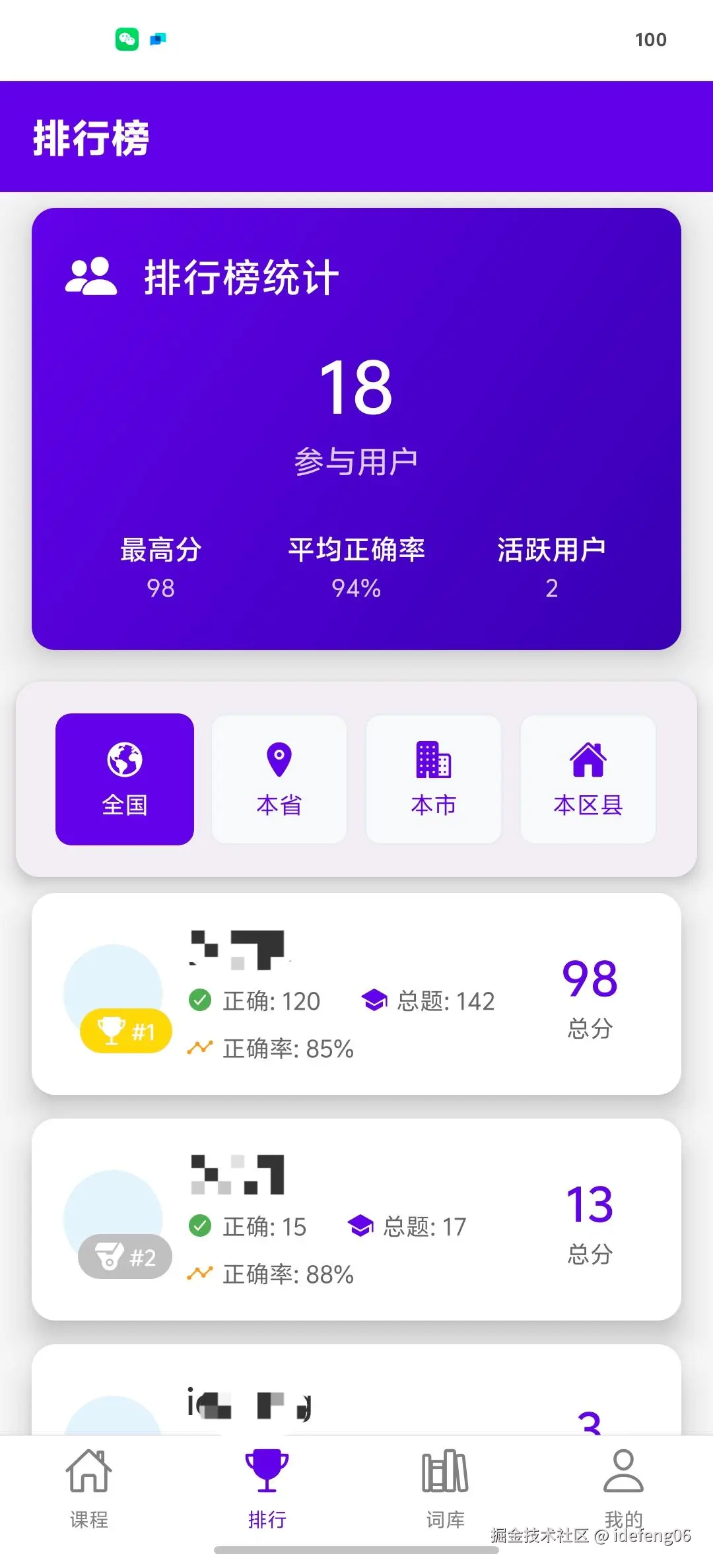Image resolution: width=713 pixels, height=1568 pixels.
Task: Open the 我的 profile tab
Action: pos(623,1485)
